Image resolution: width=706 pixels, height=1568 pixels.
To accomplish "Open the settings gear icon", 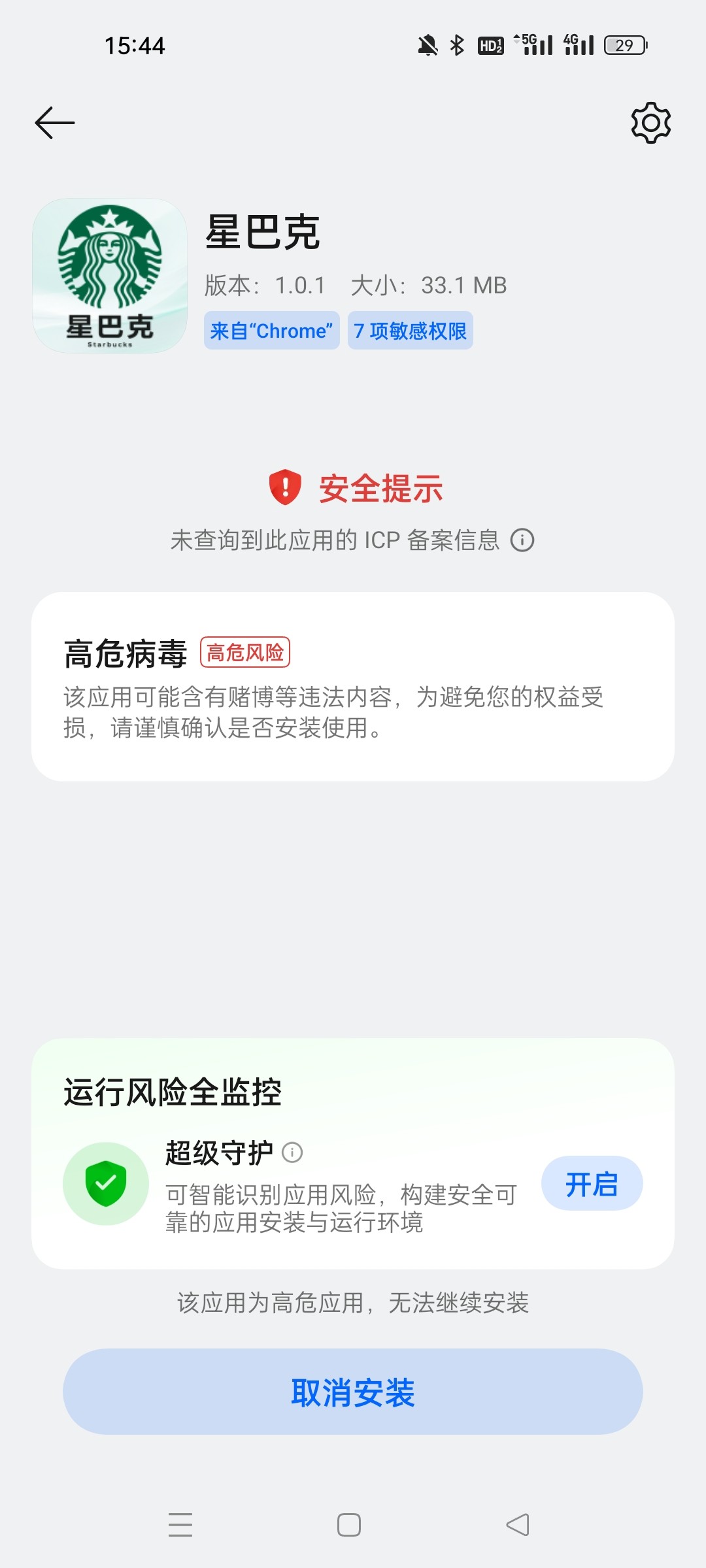I will coord(650,123).
